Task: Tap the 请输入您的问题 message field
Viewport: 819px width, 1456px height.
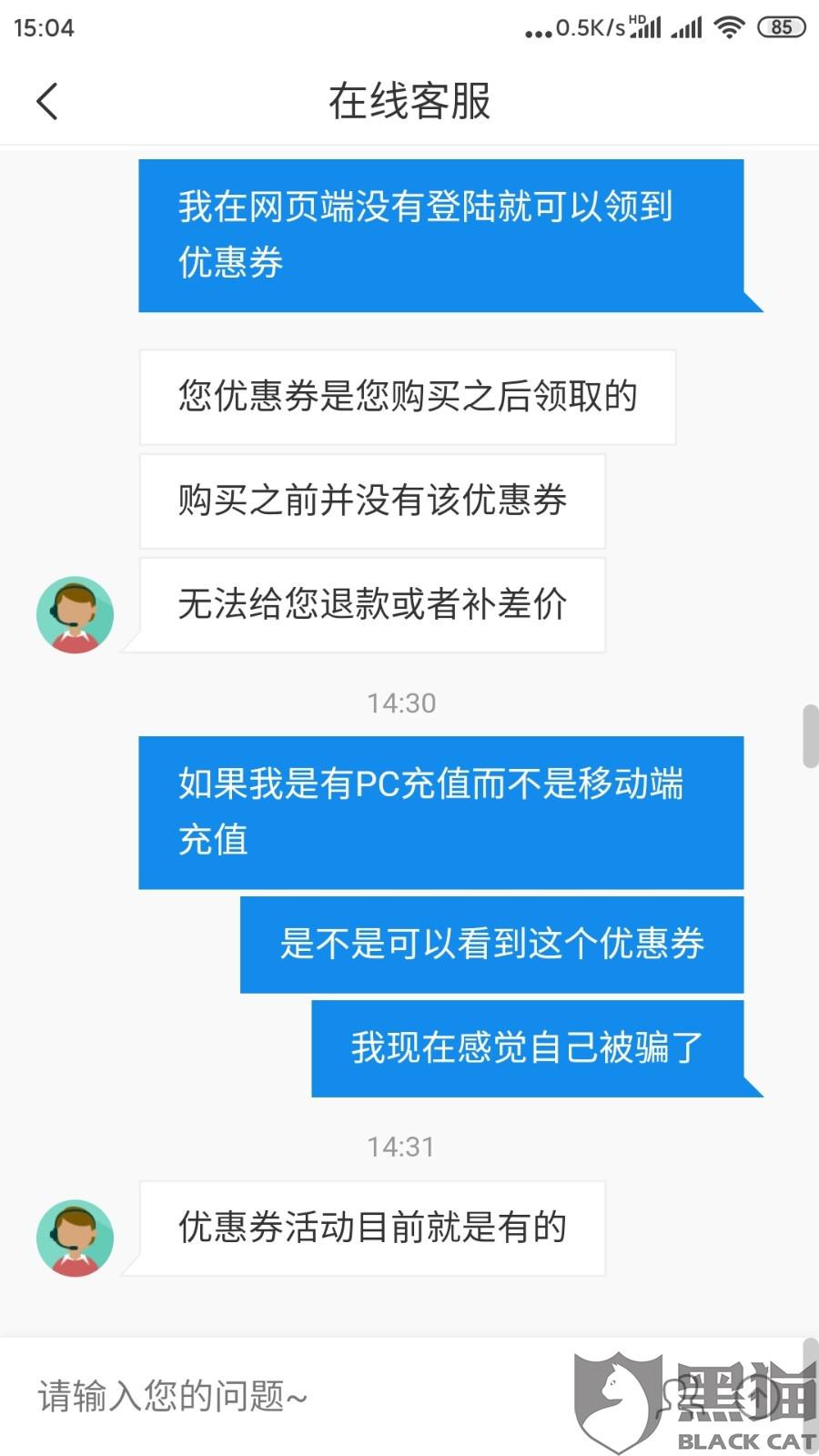Action: click(x=291, y=1396)
